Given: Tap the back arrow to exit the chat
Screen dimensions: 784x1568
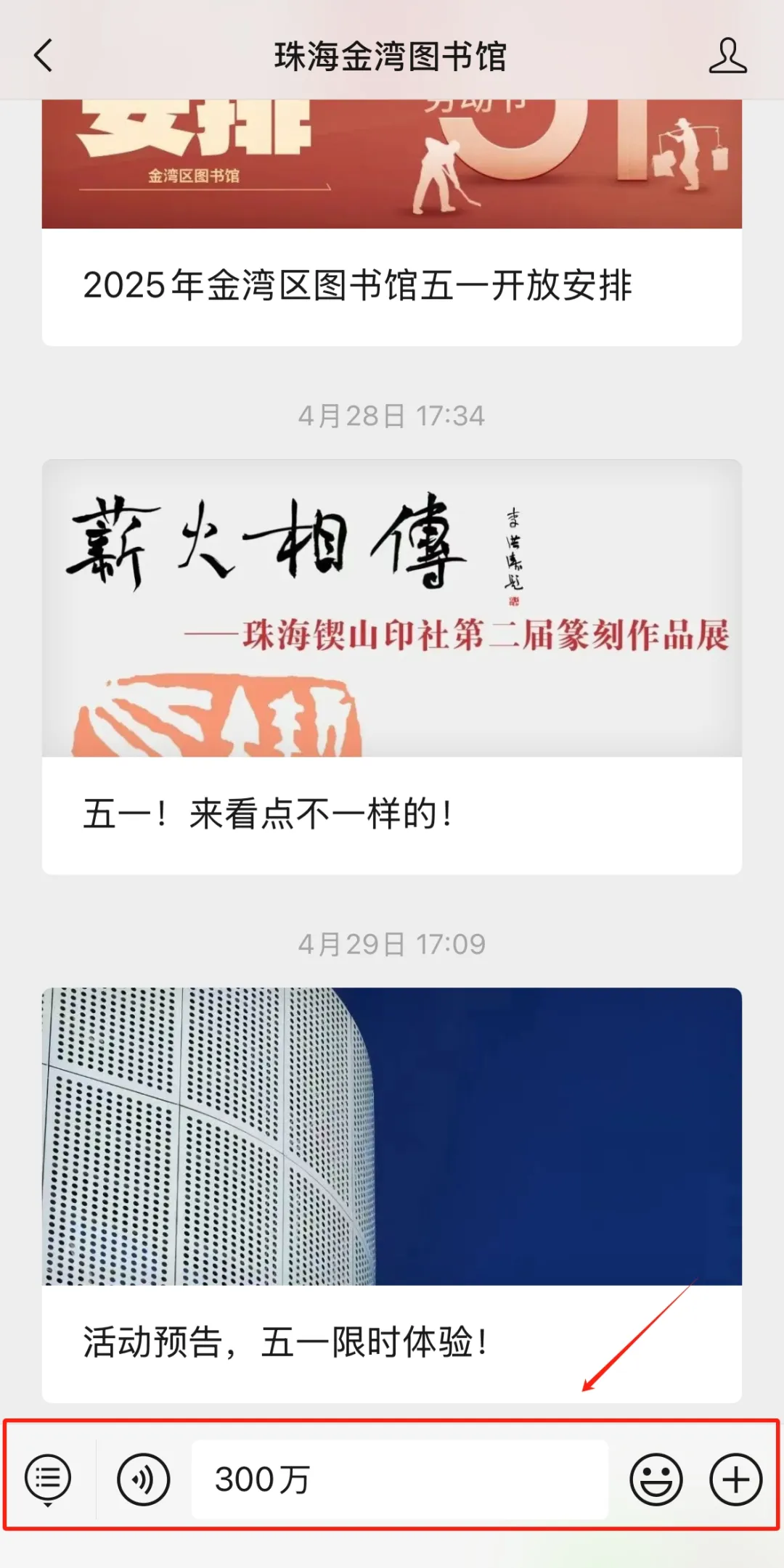Looking at the screenshot, I should (41, 54).
